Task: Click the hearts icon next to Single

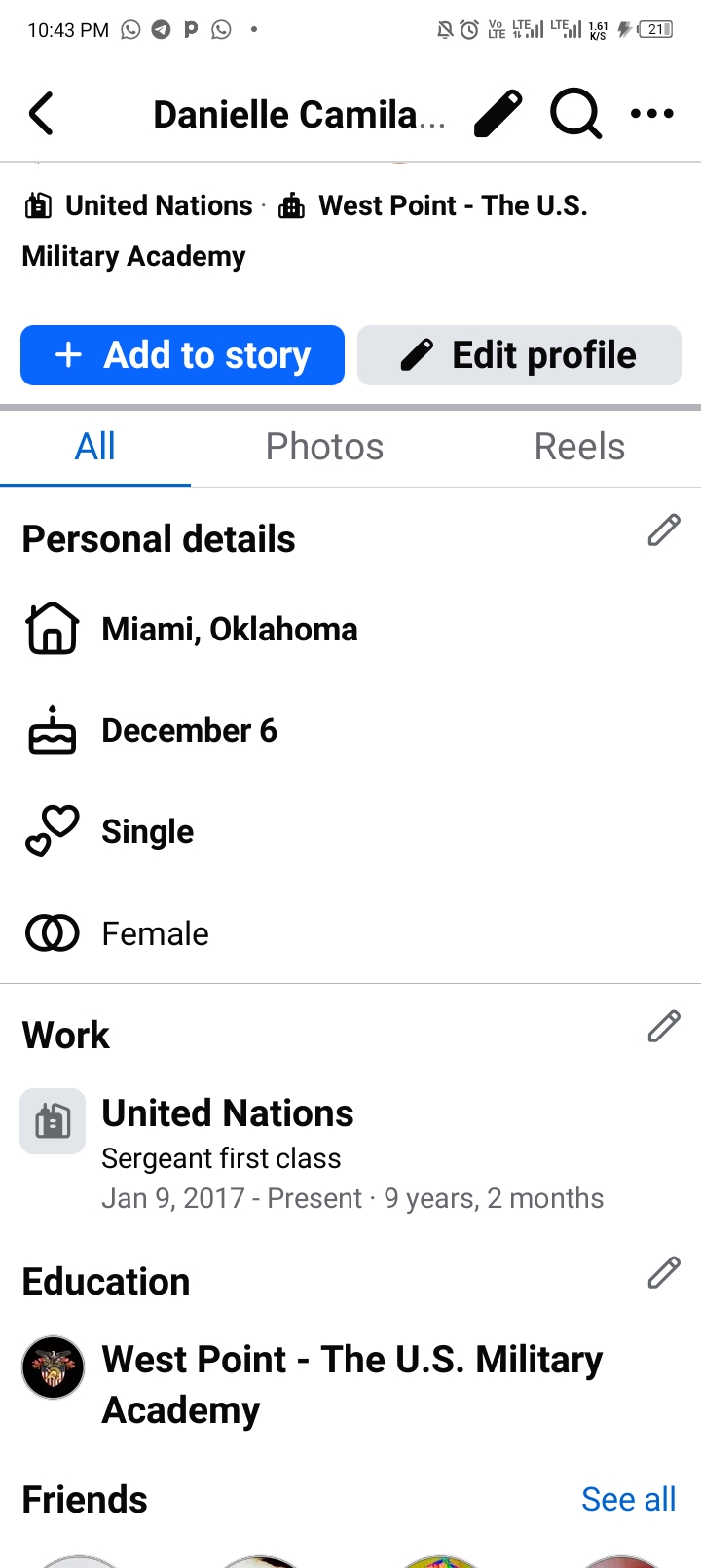Action: (52, 831)
